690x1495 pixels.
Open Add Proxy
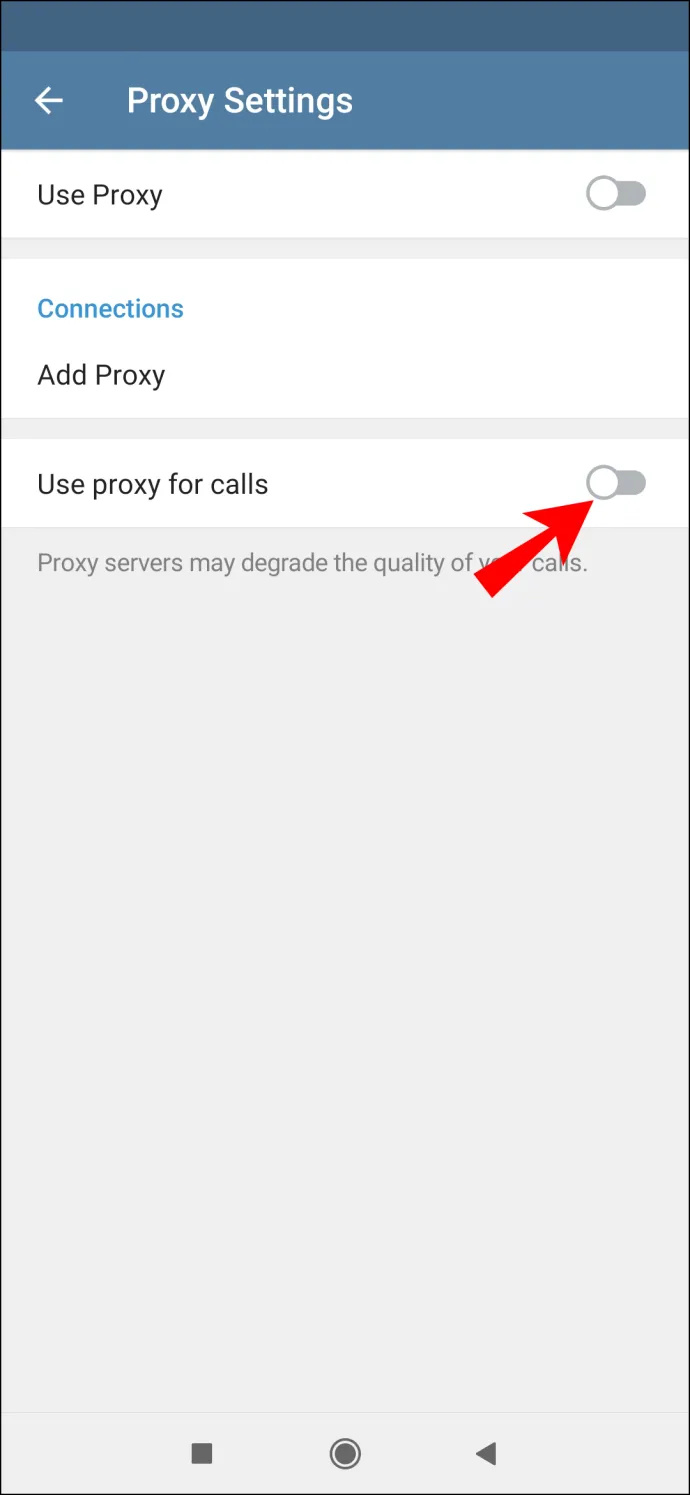[345, 376]
